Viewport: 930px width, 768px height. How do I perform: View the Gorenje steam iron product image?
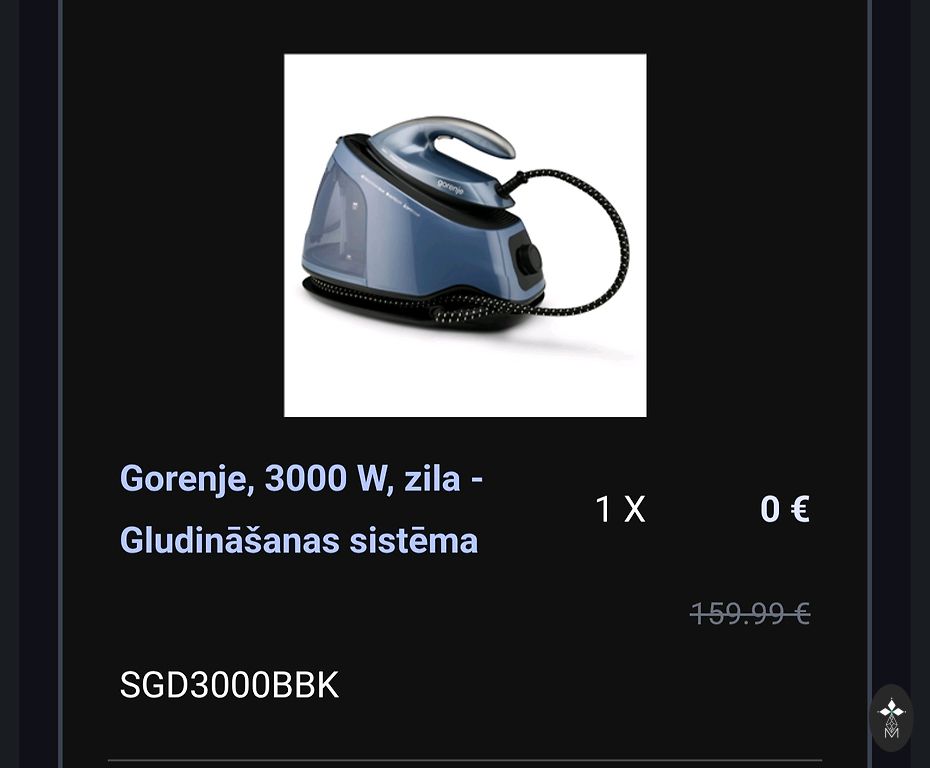465,236
